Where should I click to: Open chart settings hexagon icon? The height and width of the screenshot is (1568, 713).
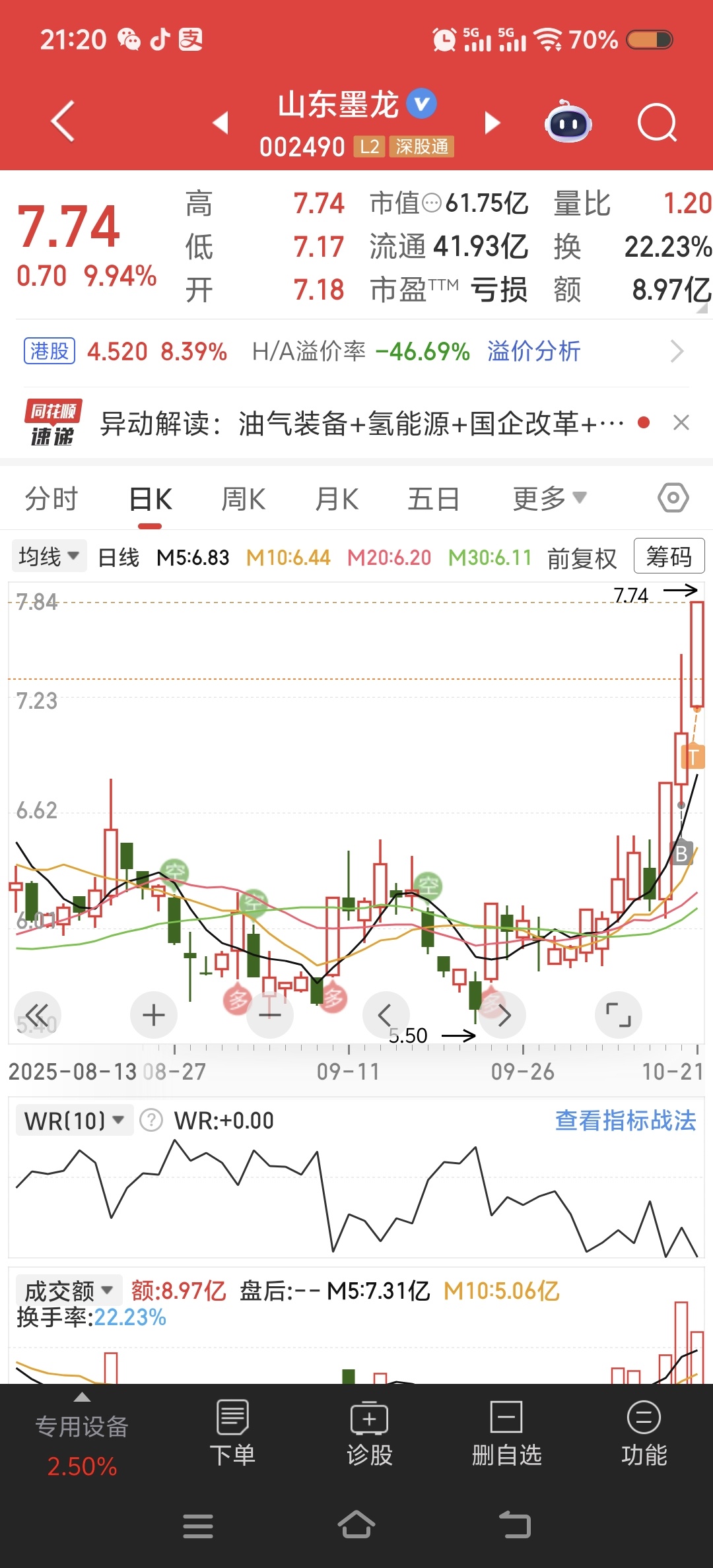click(x=673, y=498)
